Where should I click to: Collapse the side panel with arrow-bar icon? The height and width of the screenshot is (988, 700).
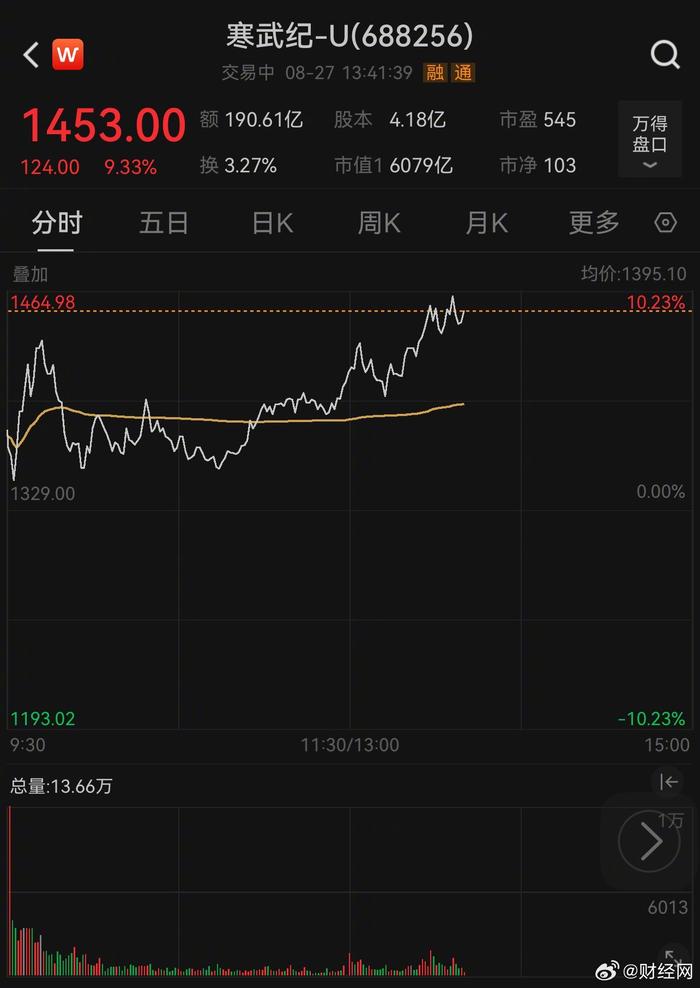click(668, 782)
